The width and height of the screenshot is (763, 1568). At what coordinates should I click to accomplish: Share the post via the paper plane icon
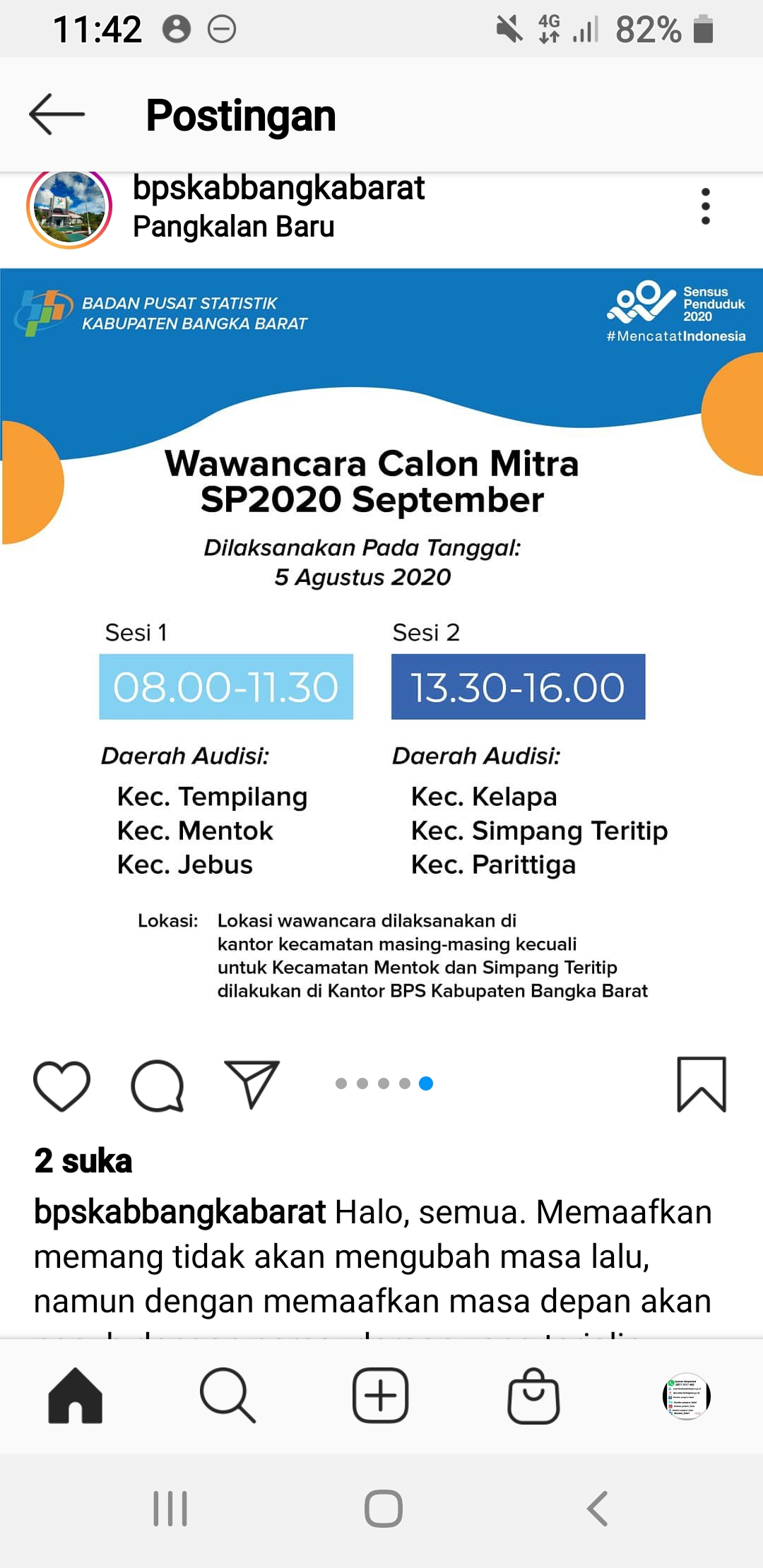pos(252,1083)
